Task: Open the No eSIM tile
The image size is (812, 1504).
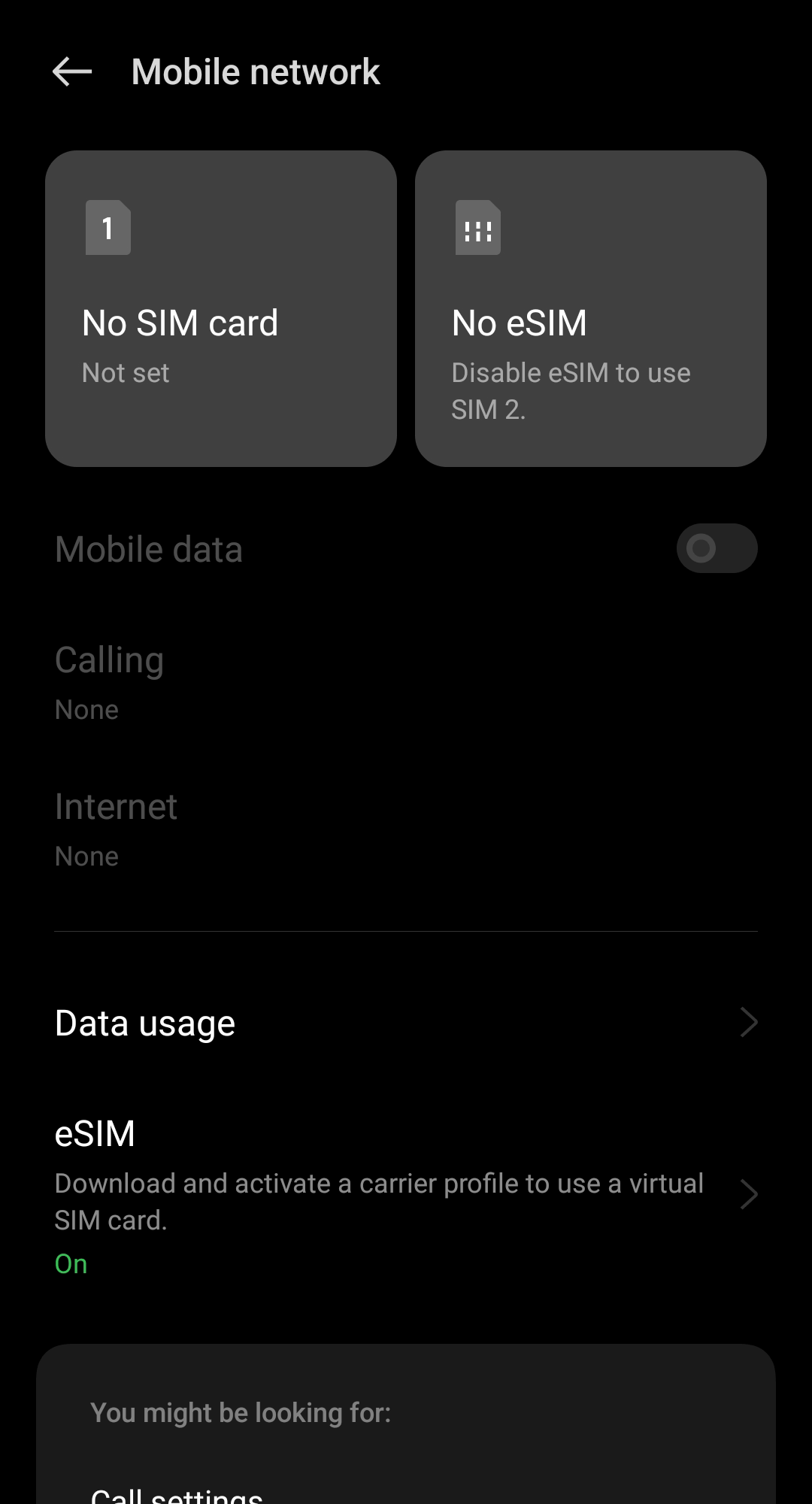Action: pyautogui.click(x=590, y=308)
